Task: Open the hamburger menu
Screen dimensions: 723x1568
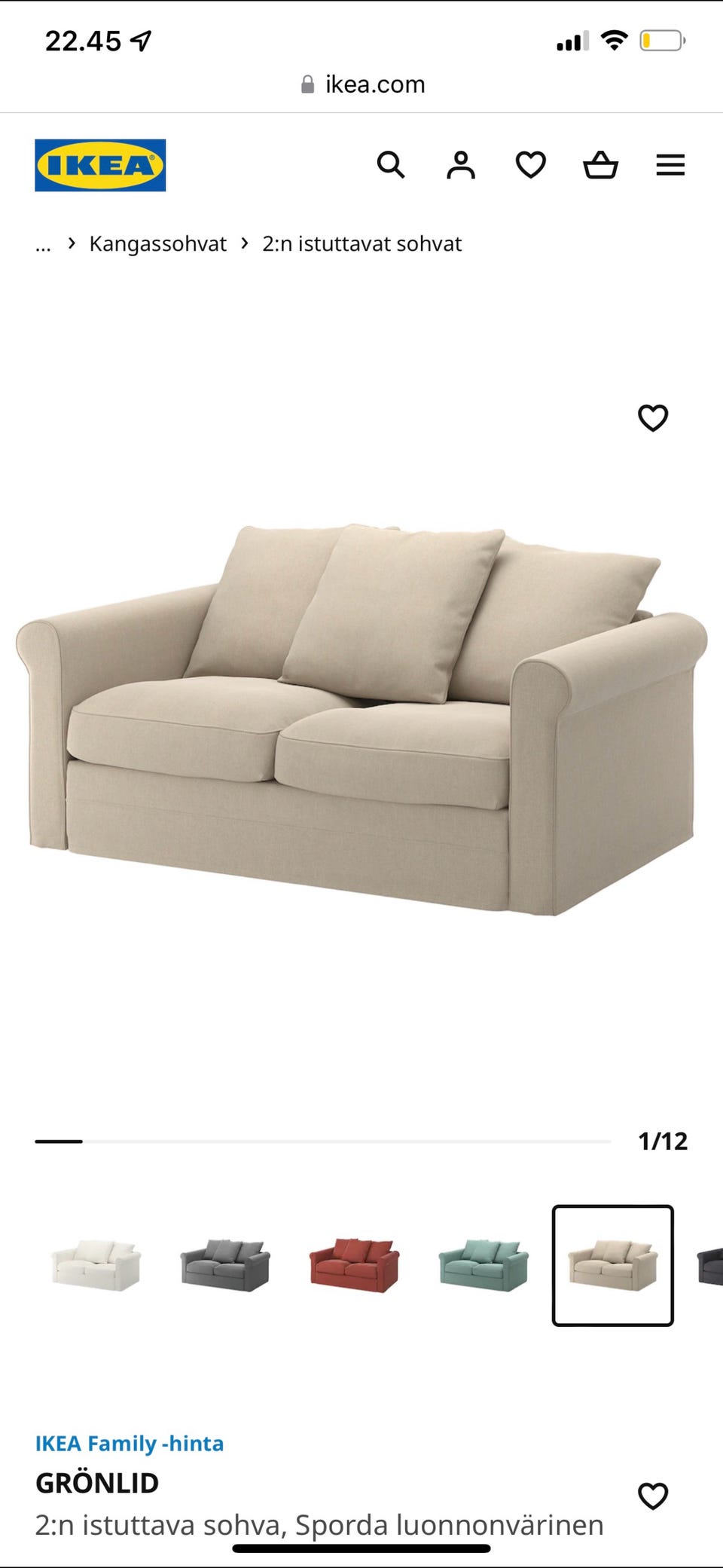Action: (x=670, y=165)
